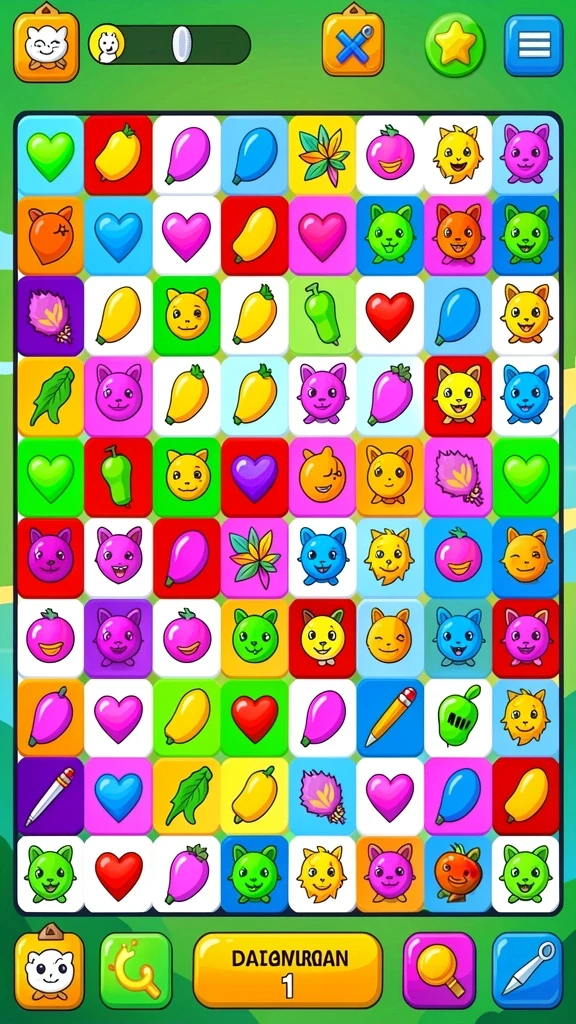
Task: Select the green apple tile
Action: tap(458, 718)
